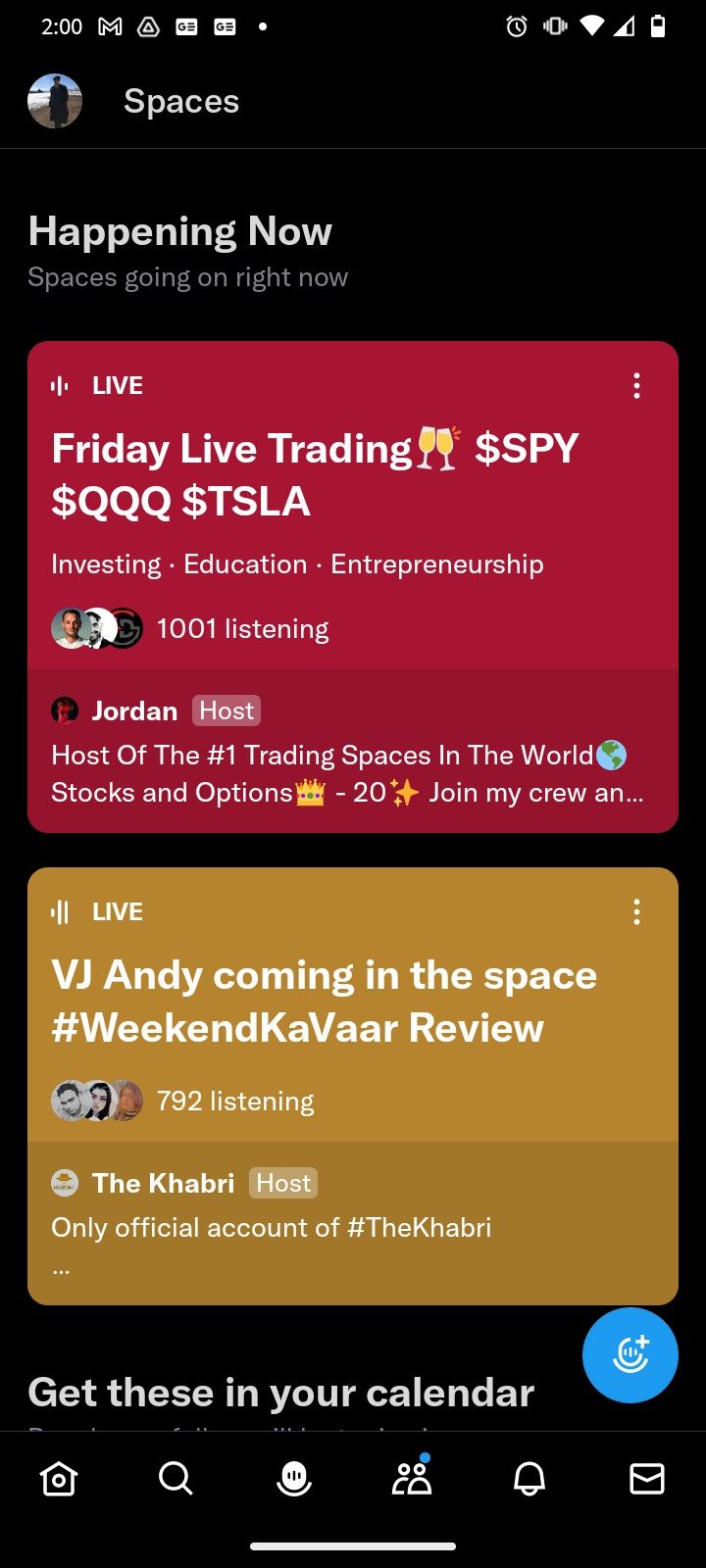The width and height of the screenshot is (706, 1568).
Task: Open overflow menu on Friday Live Trading card
Action: pyautogui.click(x=636, y=386)
